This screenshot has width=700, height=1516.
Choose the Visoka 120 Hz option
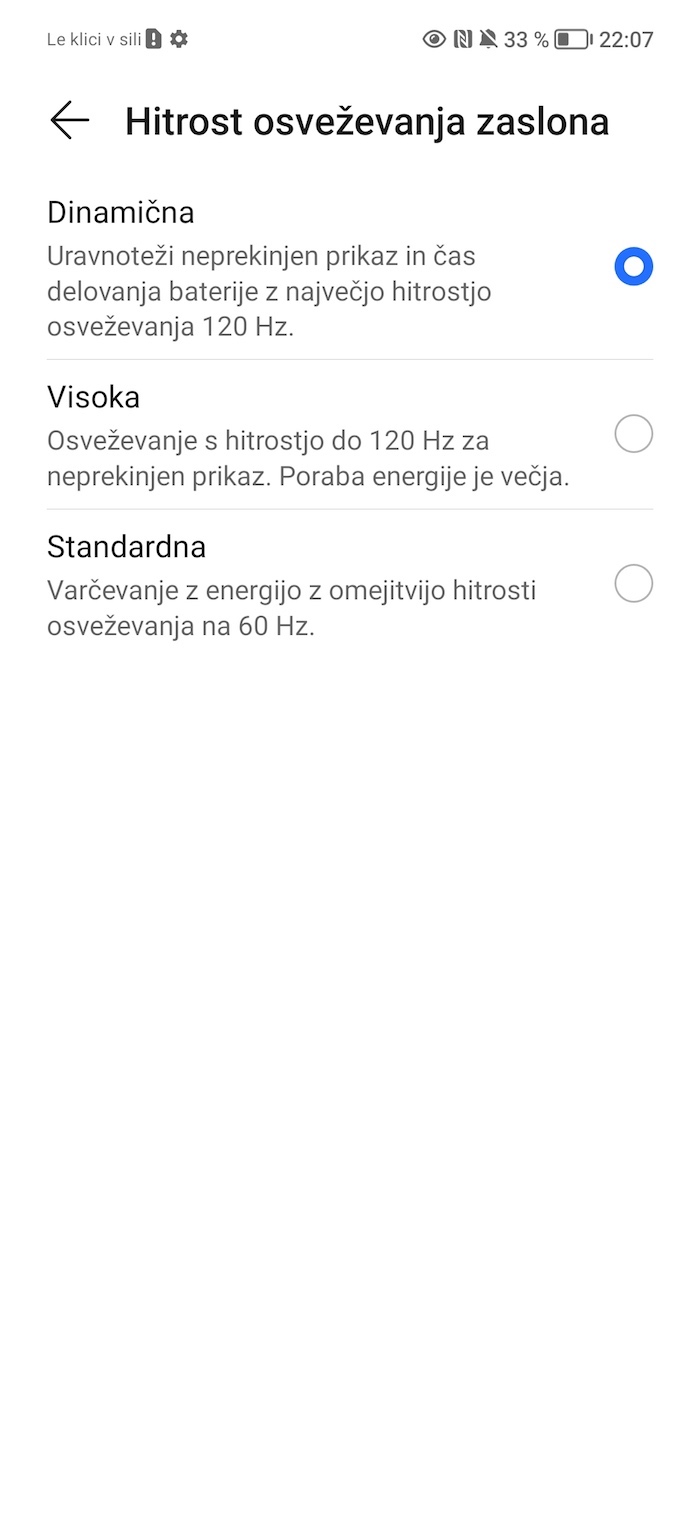633,435
